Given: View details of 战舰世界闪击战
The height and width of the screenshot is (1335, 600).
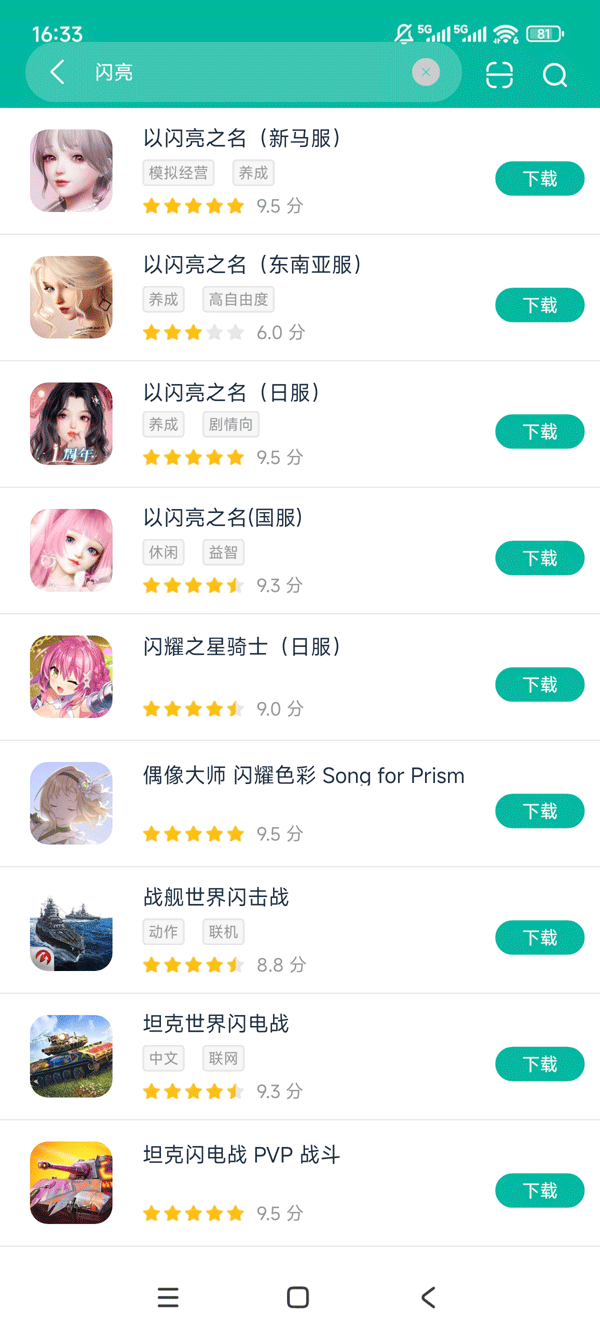Looking at the screenshot, I should coord(216,898).
